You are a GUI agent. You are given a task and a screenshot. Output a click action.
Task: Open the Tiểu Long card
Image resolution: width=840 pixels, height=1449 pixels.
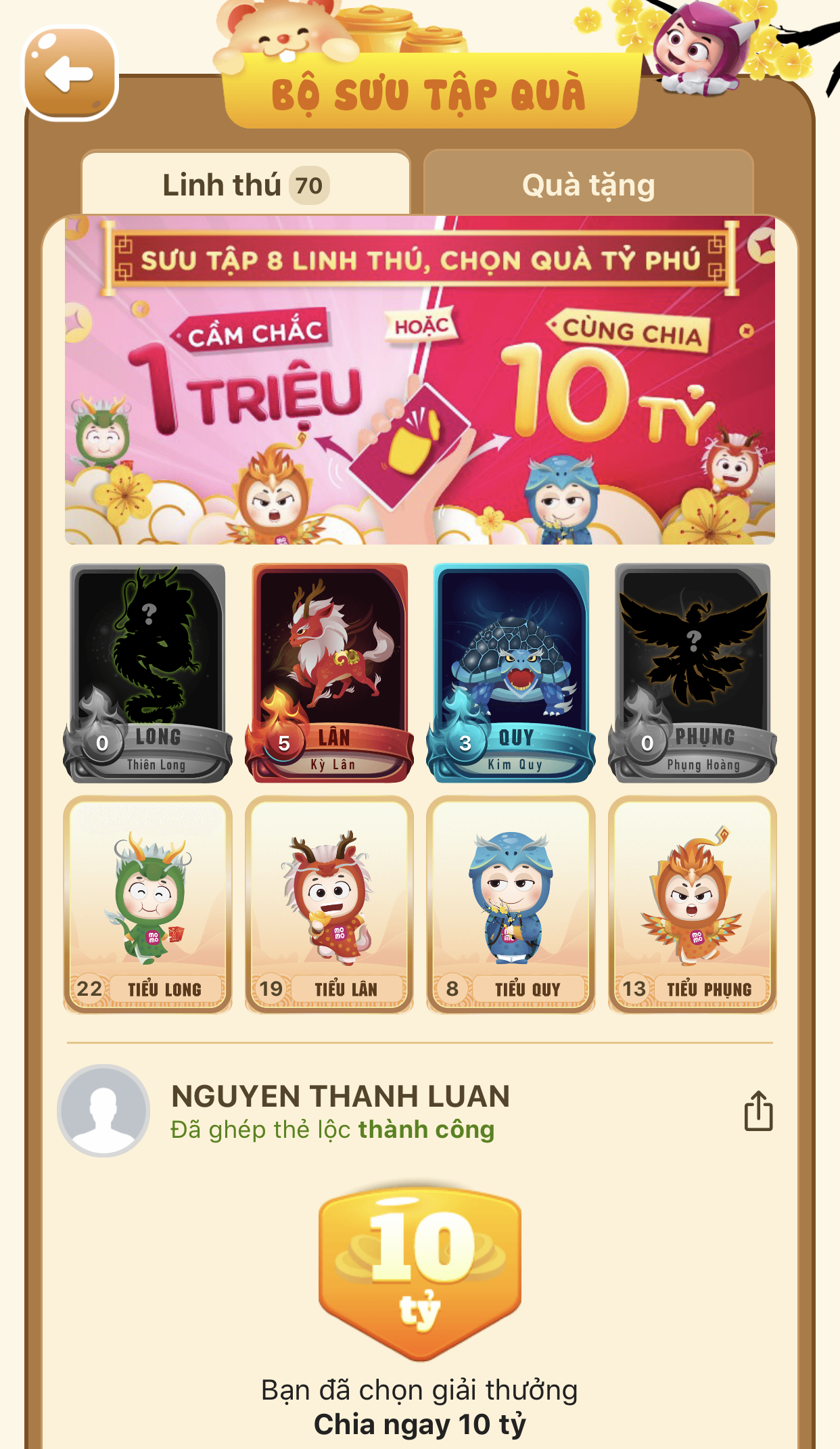point(147,904)
